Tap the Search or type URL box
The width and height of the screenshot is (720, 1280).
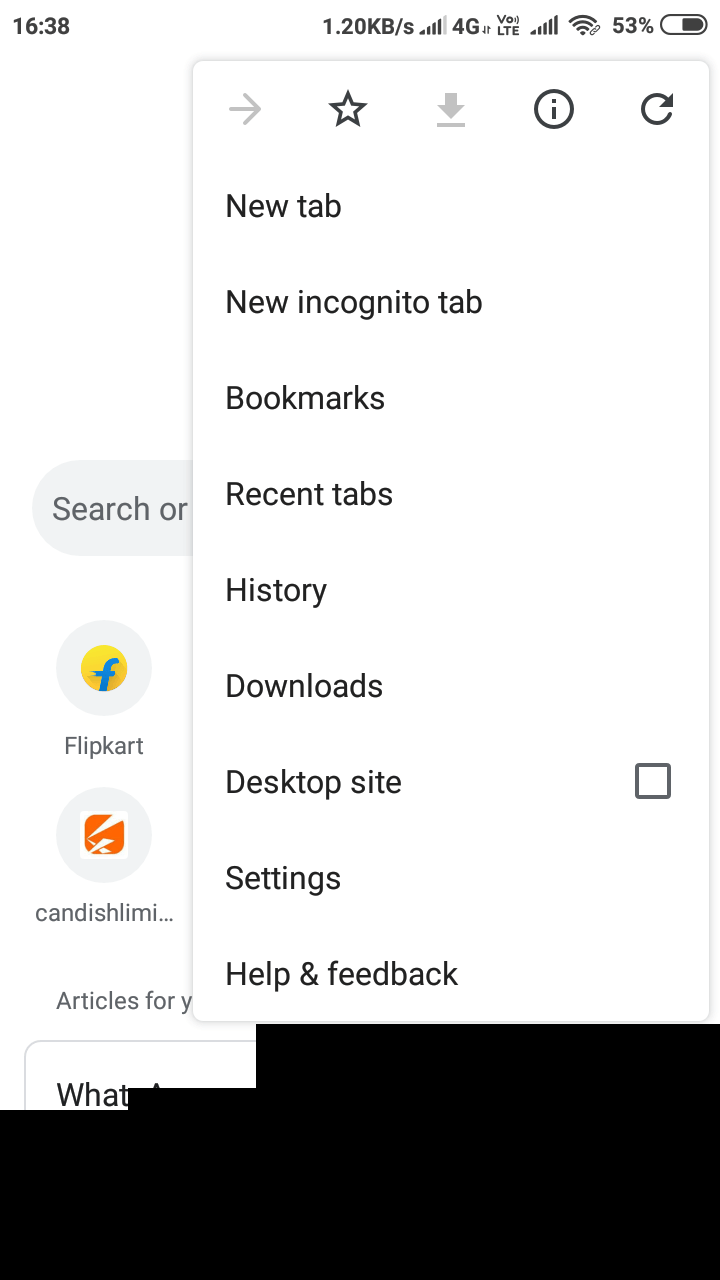tap(113, 509)
